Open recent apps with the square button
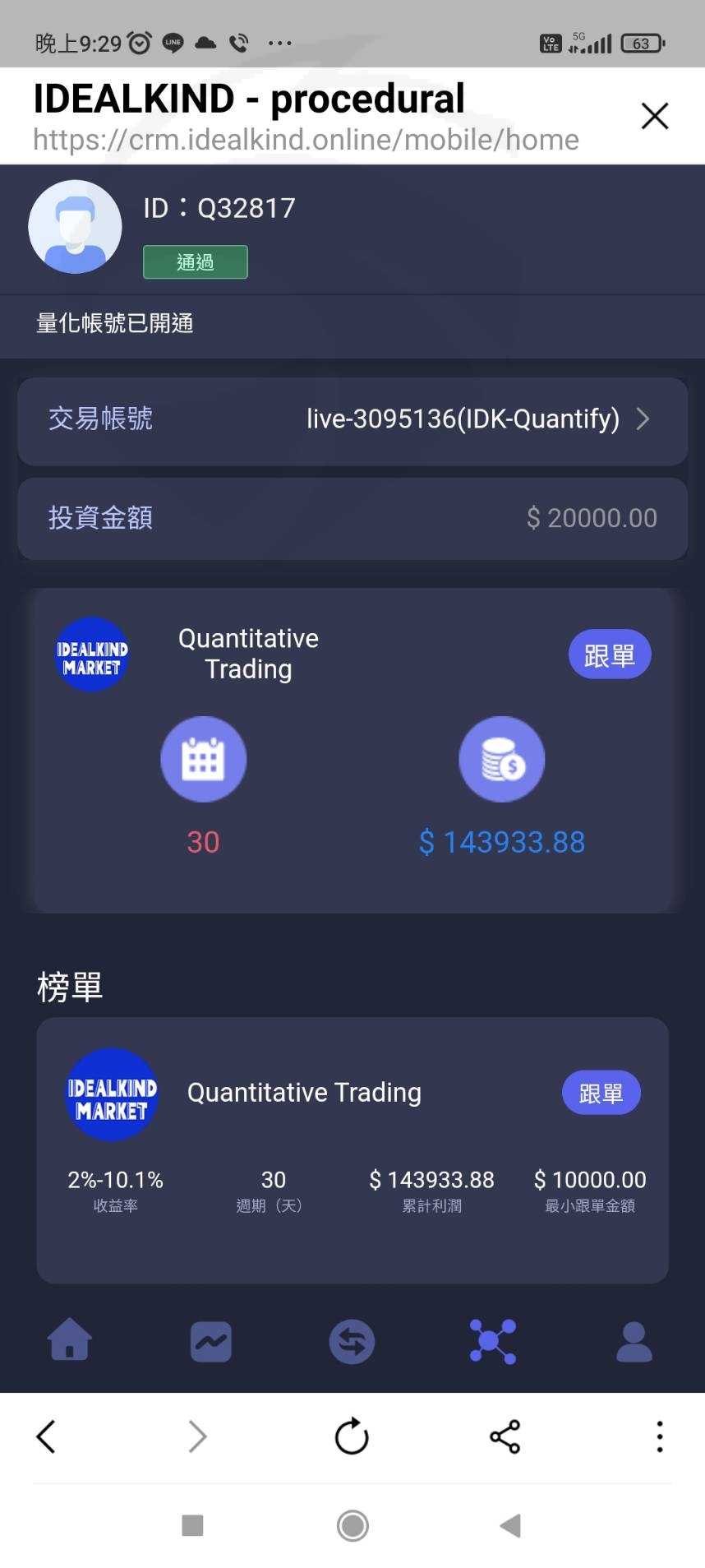Screen dimensions: 705x1568 click(192, 1526)
